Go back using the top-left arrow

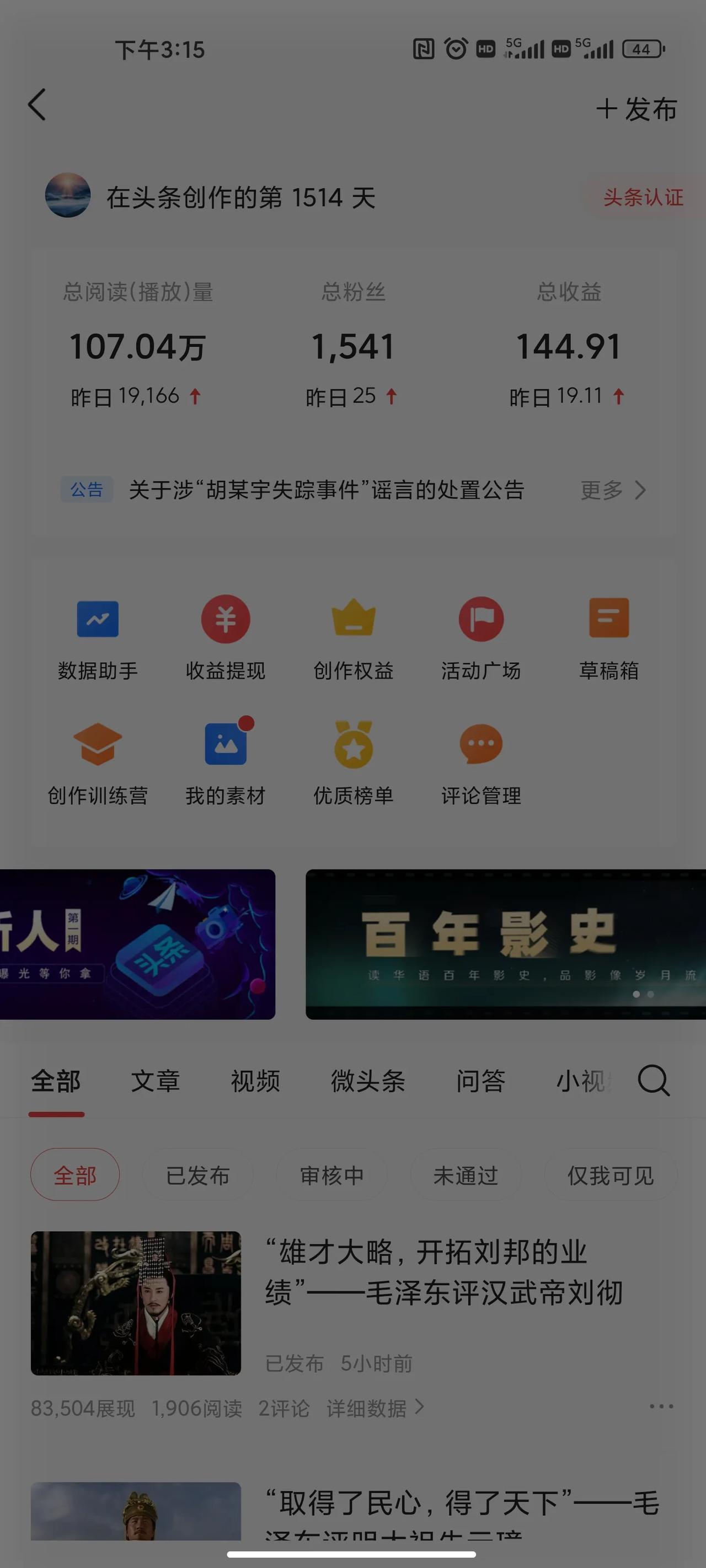(37, 105)
